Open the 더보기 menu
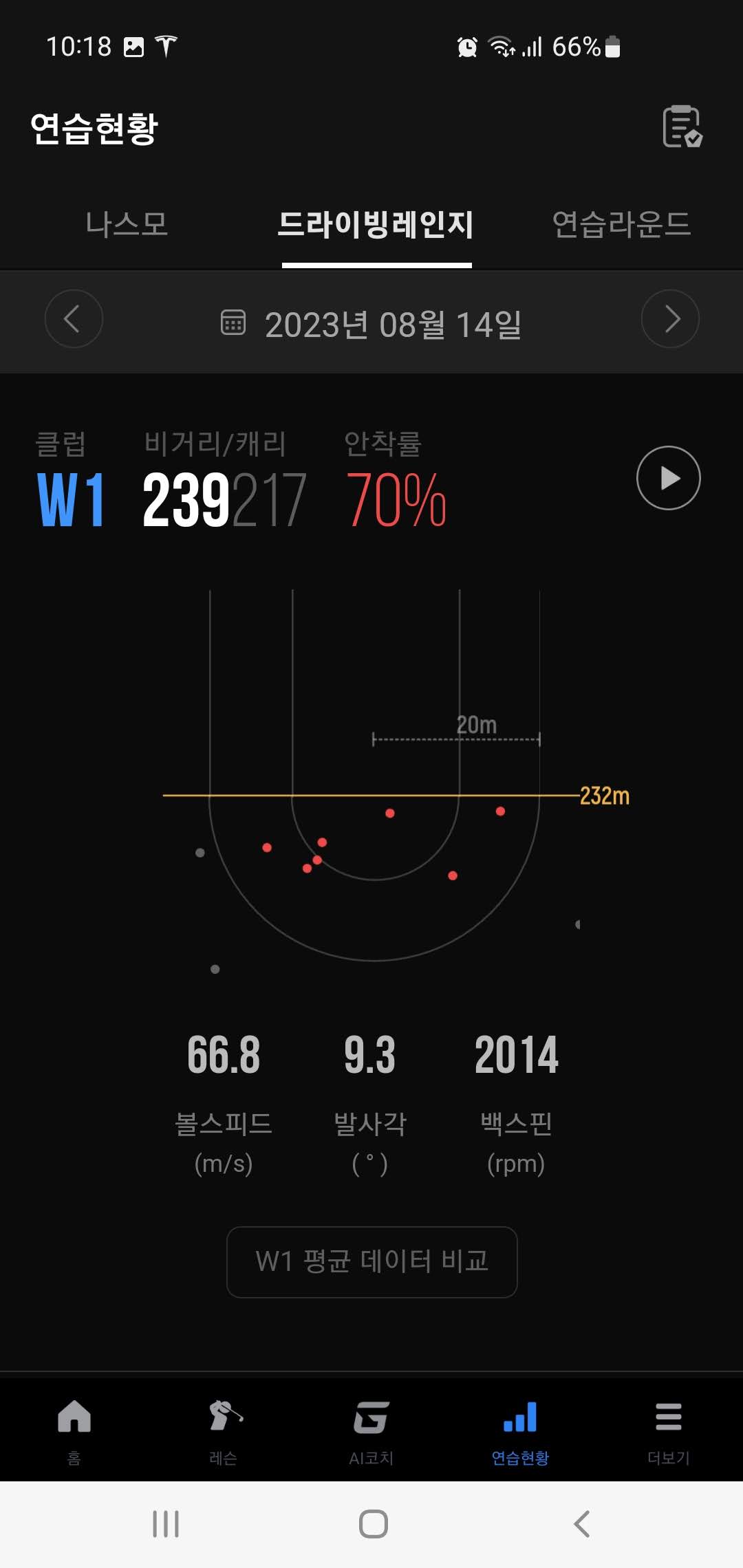743x1568 pixels. (668, 1430)
